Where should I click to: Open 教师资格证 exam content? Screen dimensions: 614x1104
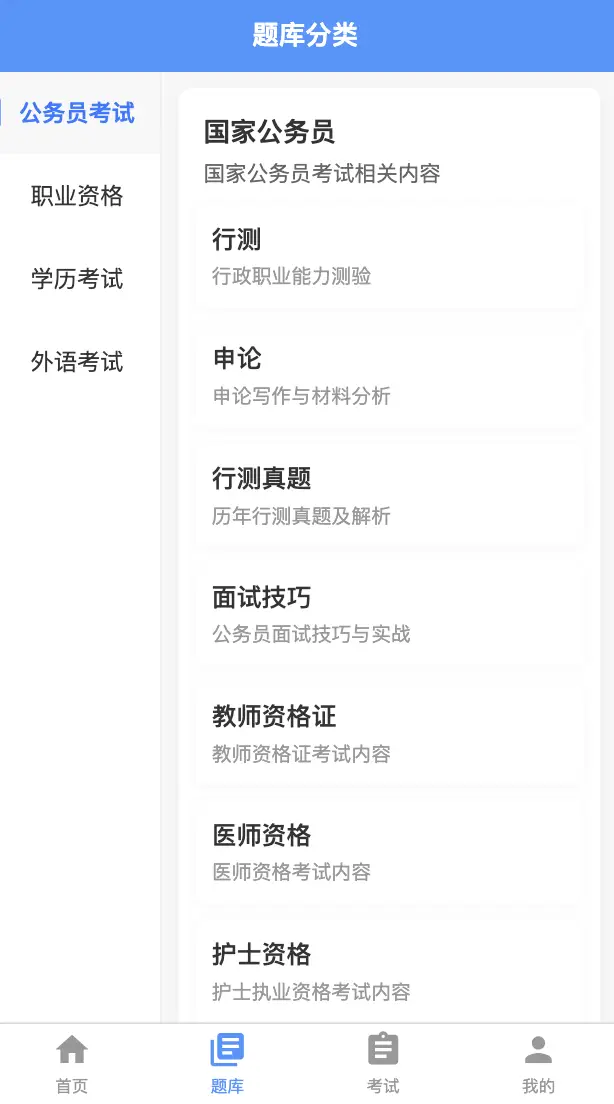coord(388,732)
